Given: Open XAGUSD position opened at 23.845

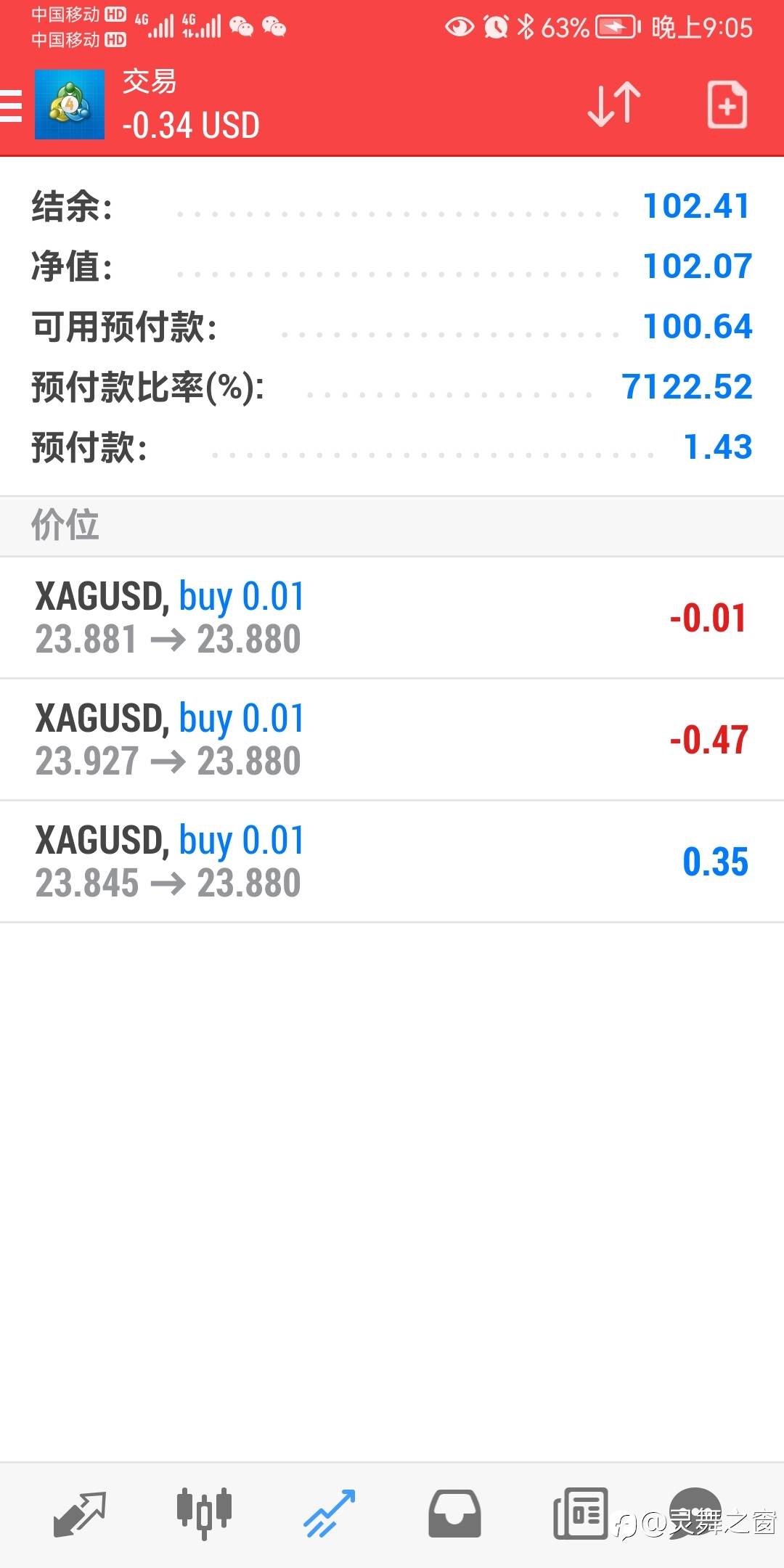Looking at the screenshot, I should [x=392, y=862].
